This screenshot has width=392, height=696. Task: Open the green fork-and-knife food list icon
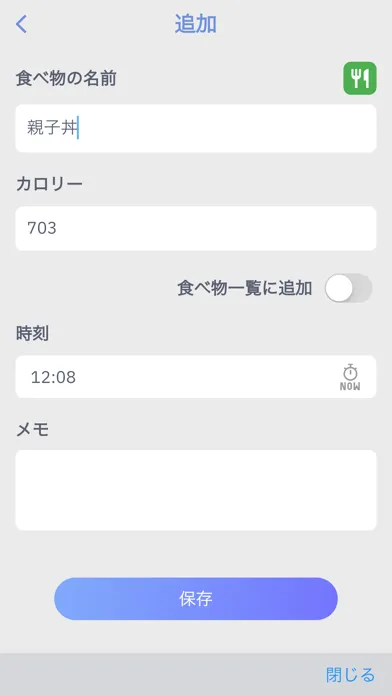pos(360,78)
